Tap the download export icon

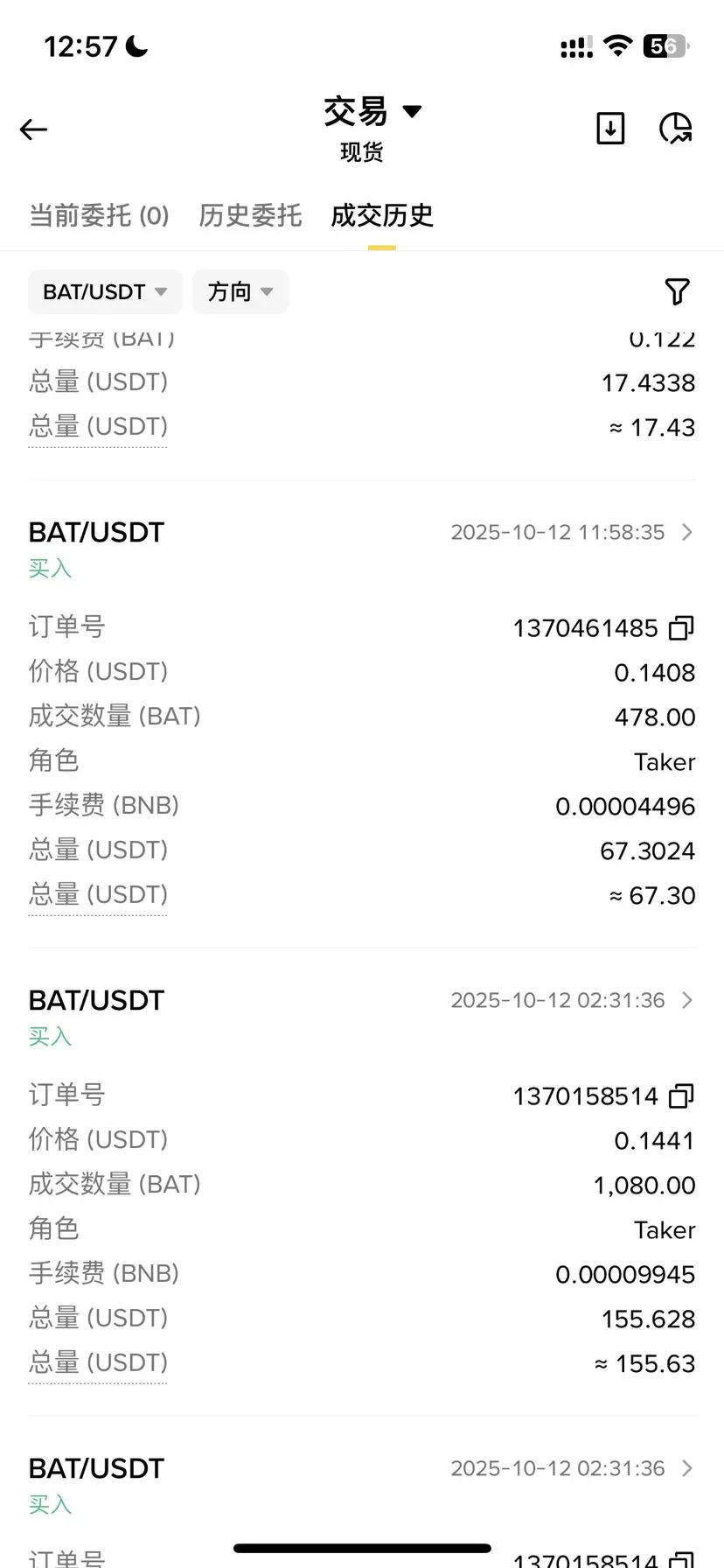[609, 129]
